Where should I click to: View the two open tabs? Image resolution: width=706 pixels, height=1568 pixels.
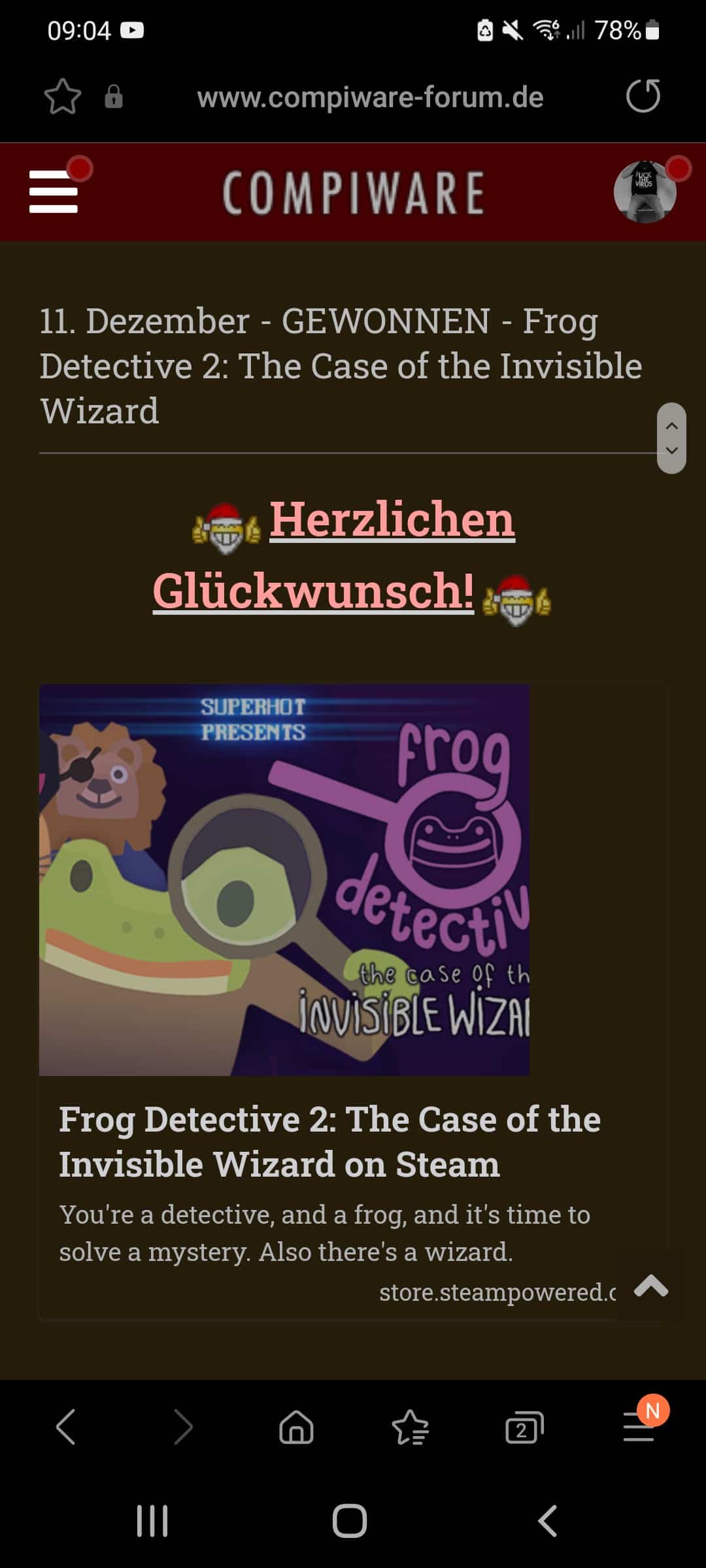coord(524,1428)
